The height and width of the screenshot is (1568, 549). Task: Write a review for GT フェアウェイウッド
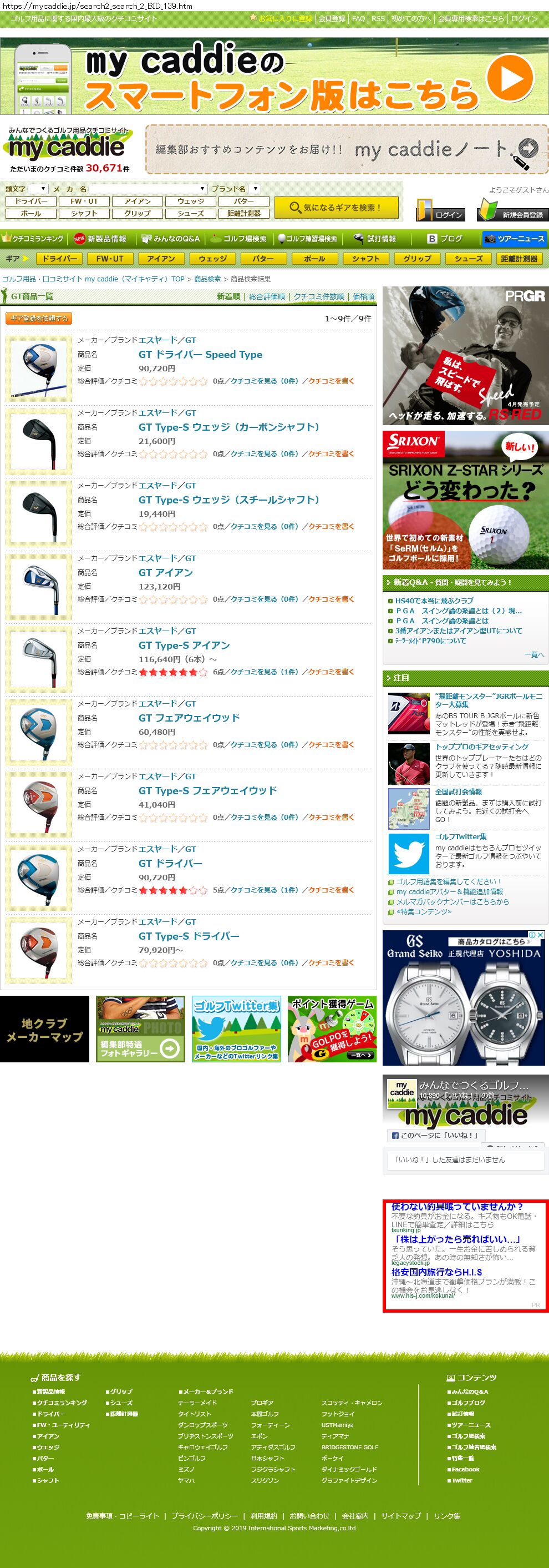tap(331, 744)
